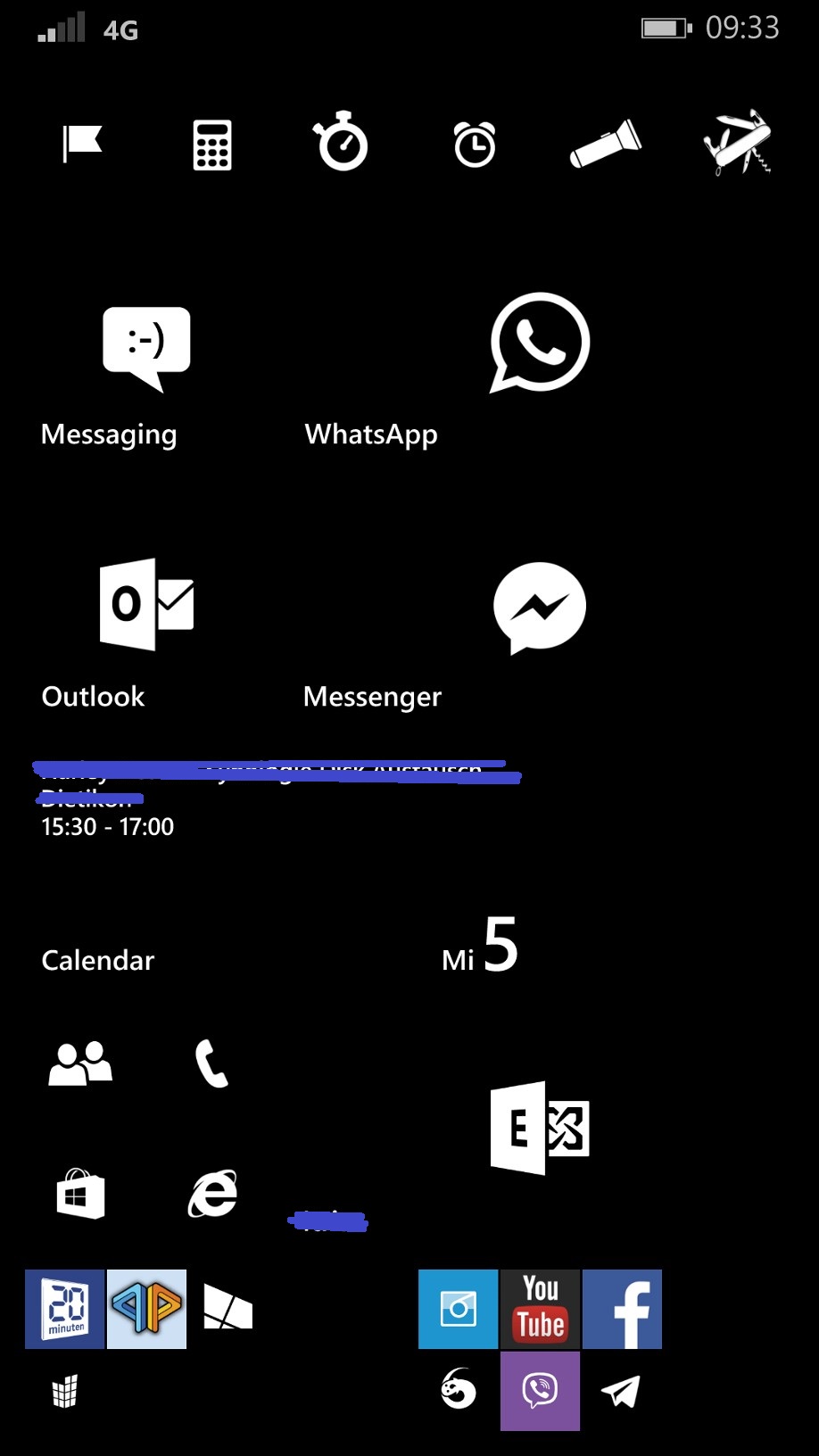The image size is (819, 1456).
Task: Open the Phone dialer tile
Action: point(212,1063)
